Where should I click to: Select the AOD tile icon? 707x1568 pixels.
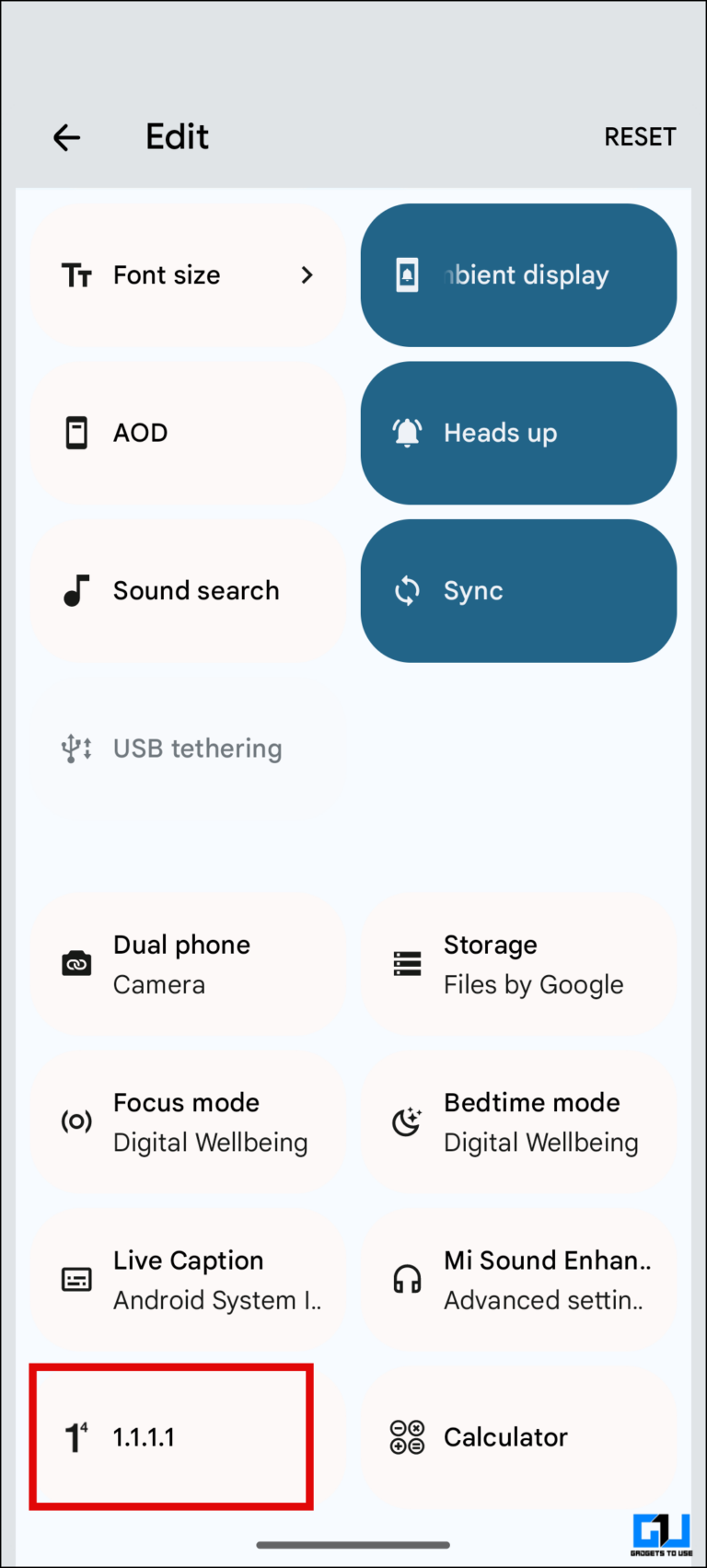[76, 432]
